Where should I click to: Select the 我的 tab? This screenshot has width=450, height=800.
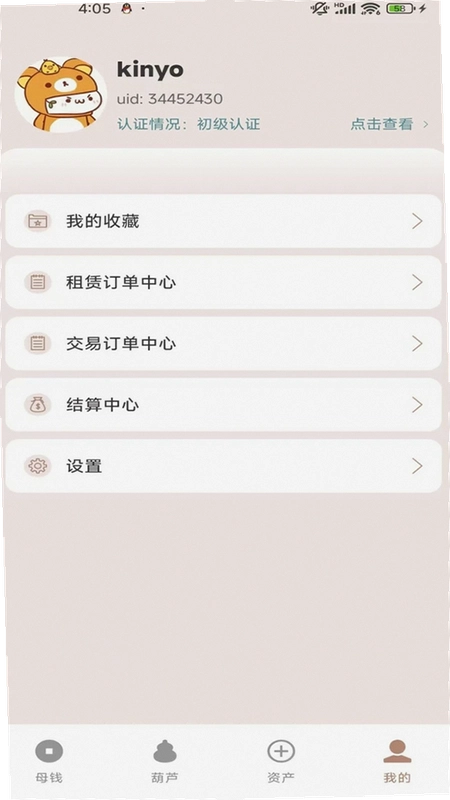pyautogui.click(x=397, y=761)
